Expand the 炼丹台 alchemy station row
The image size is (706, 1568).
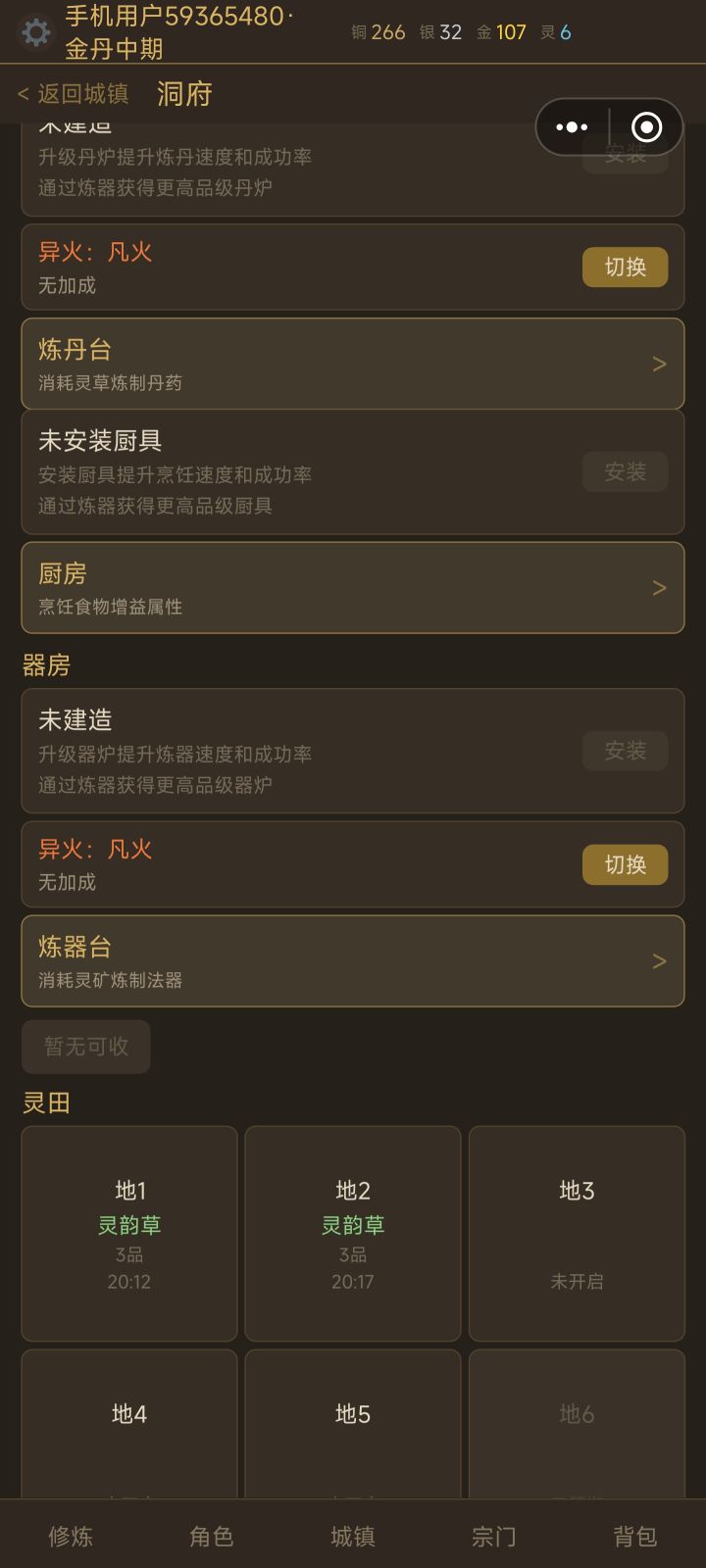(353, 364)
